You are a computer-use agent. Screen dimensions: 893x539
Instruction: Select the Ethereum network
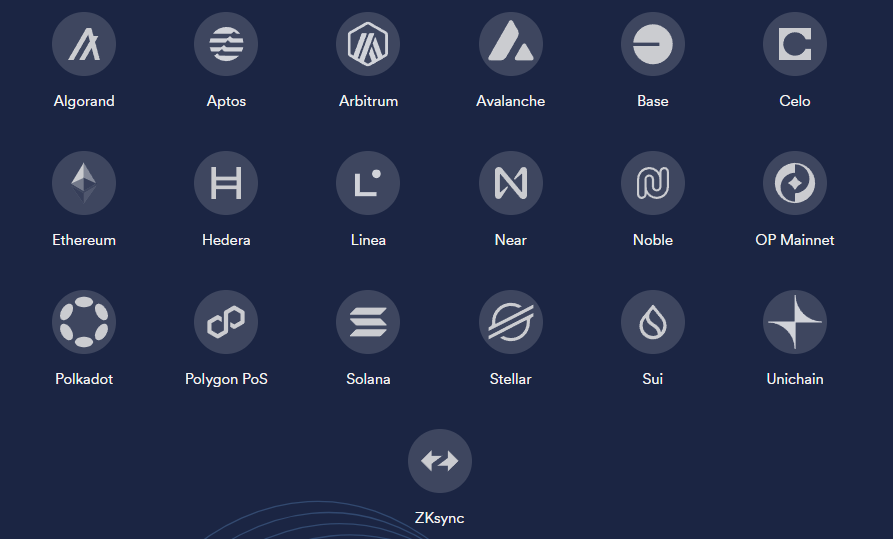tap(84, 183)
